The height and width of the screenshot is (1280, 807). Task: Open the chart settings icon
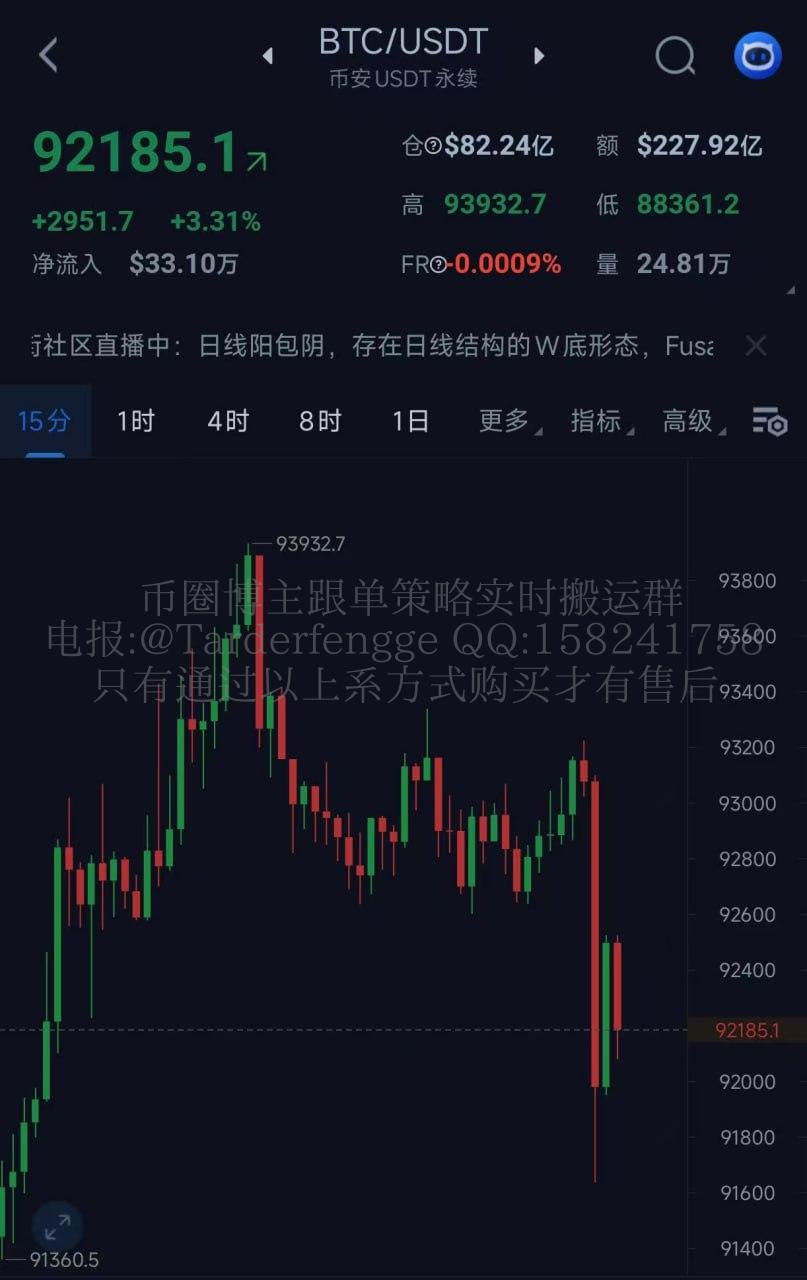pos(769,422)
